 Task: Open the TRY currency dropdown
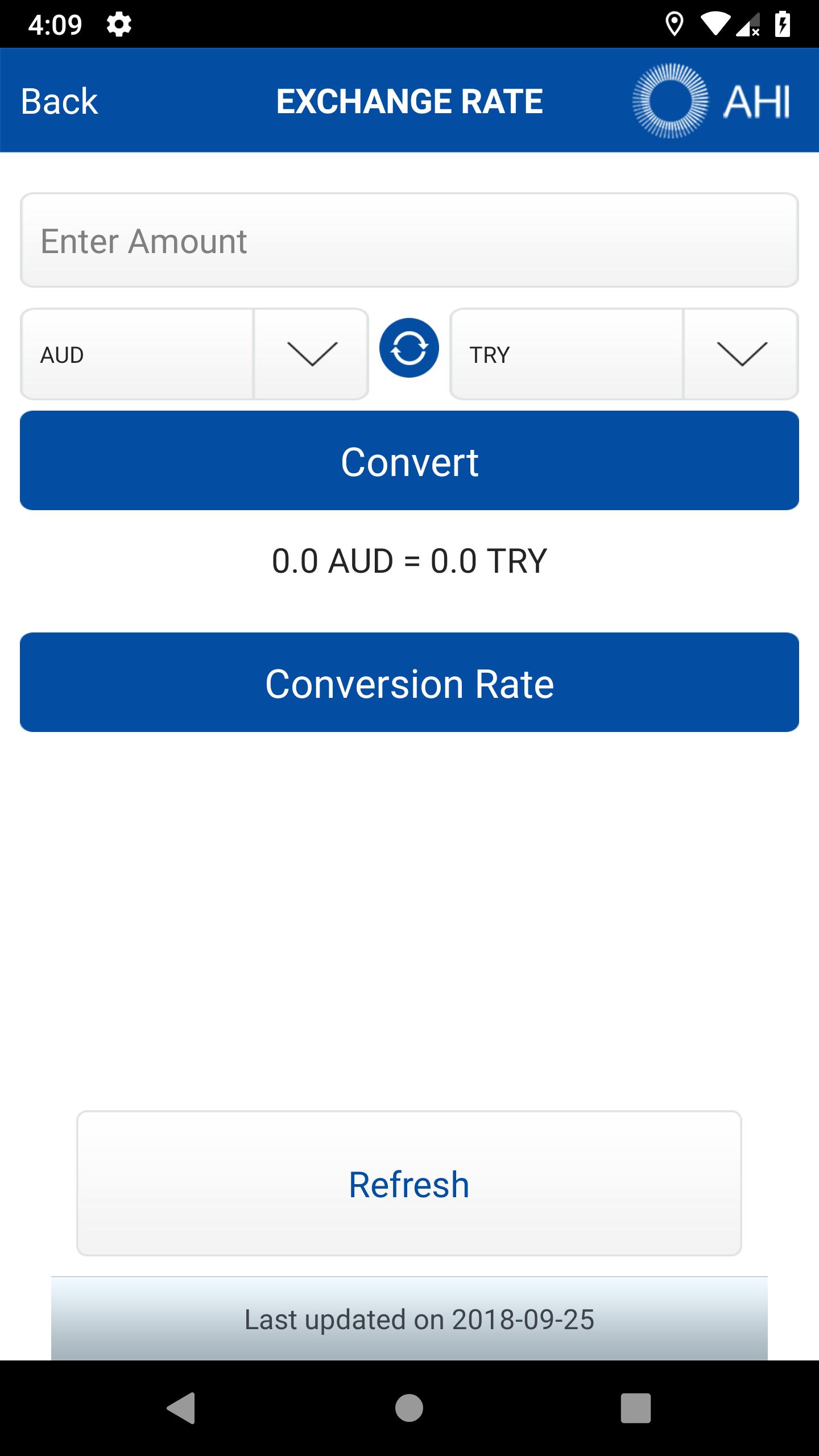click(624, 354)
